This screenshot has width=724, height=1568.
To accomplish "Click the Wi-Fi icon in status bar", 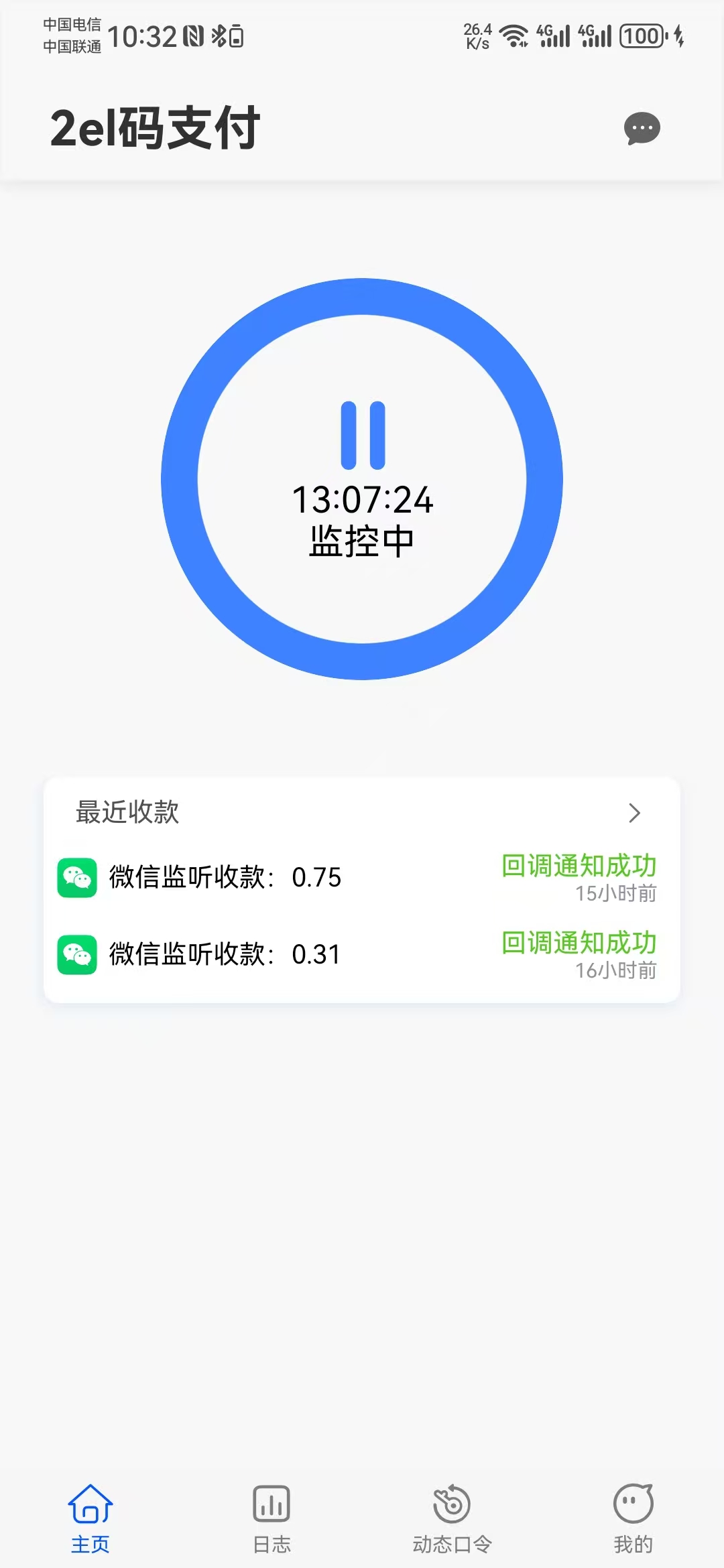I will pos(512,34).
